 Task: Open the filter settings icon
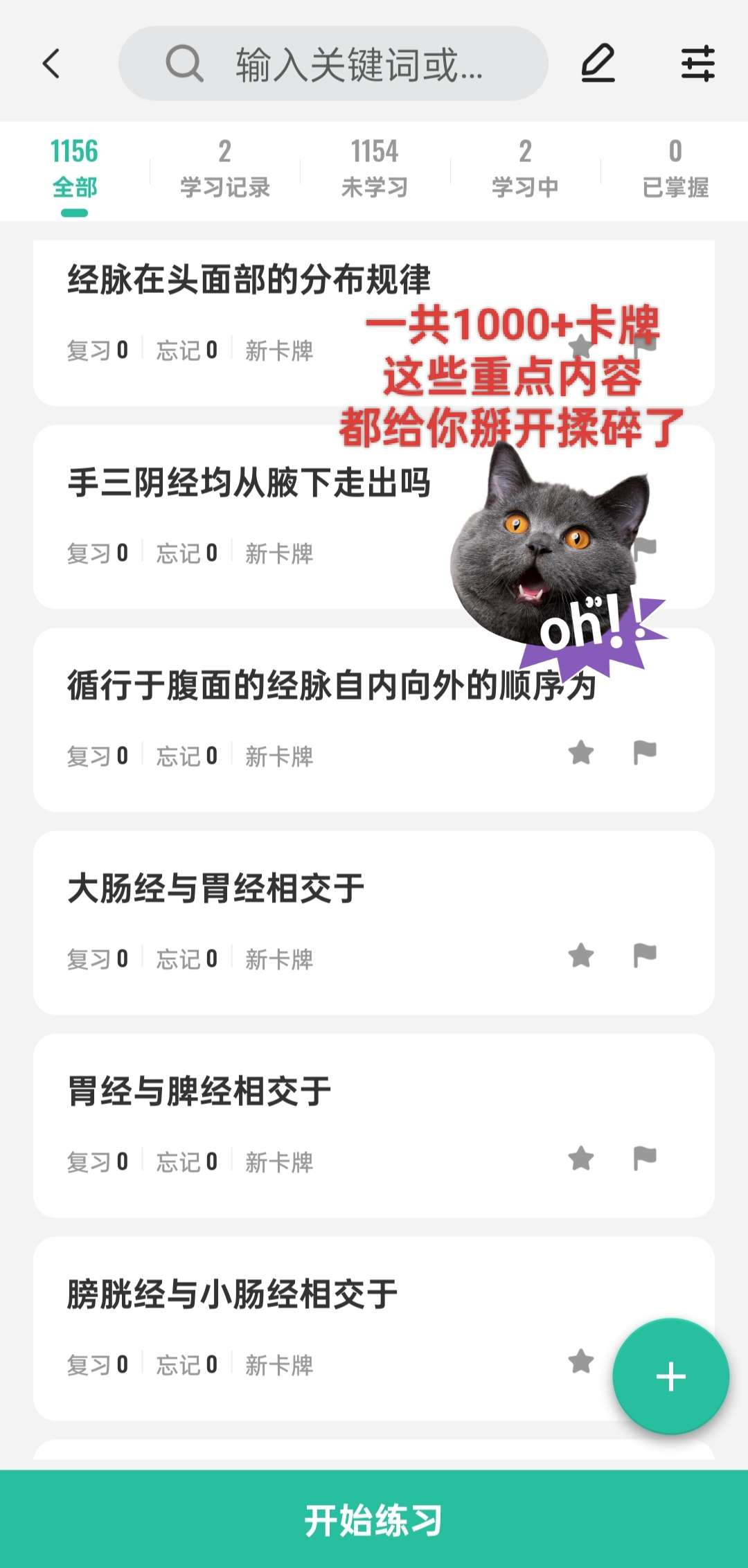tap(697, 64)
